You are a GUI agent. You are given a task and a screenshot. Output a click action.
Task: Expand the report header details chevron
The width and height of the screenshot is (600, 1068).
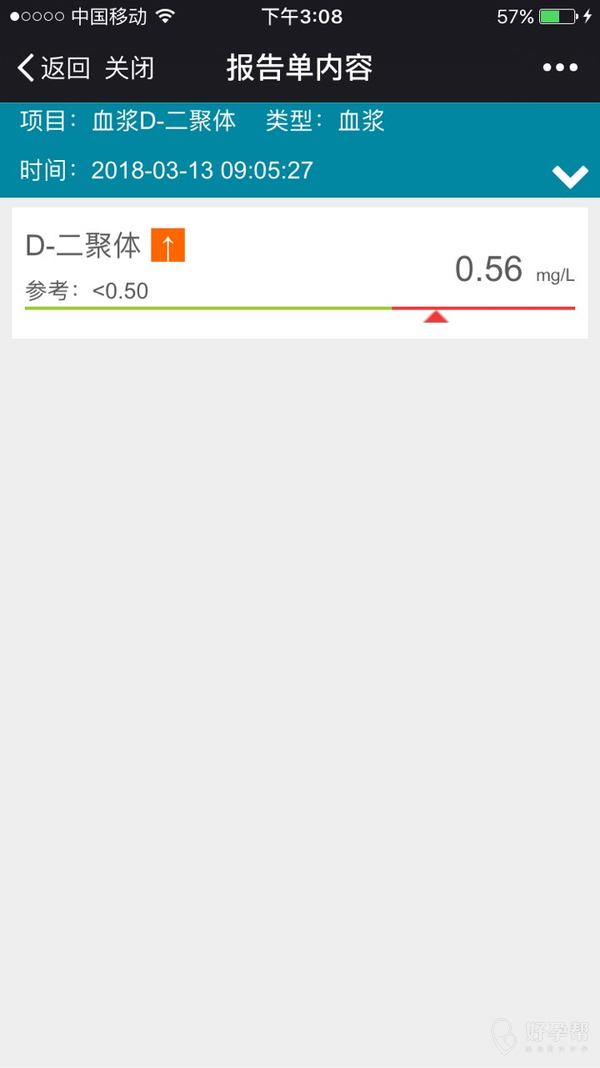[570, 177]
